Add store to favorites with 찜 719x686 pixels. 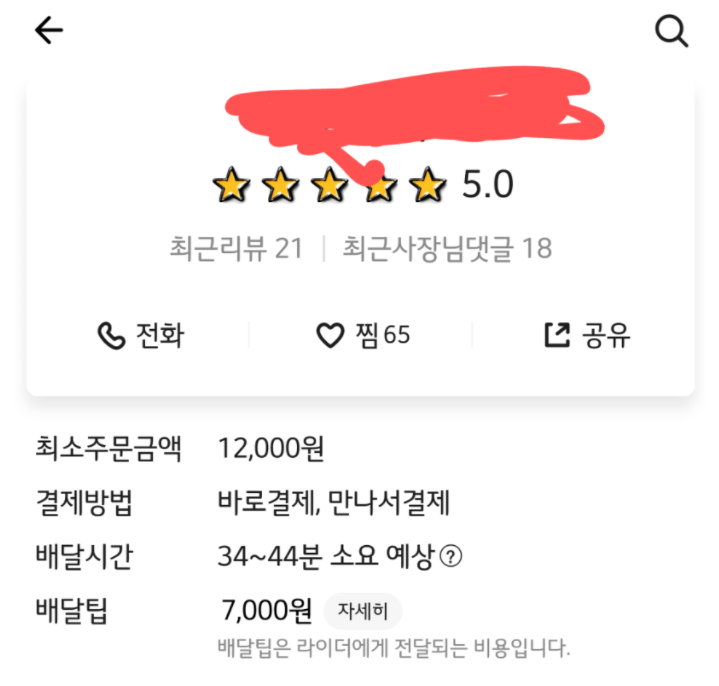tap(364, 335)
